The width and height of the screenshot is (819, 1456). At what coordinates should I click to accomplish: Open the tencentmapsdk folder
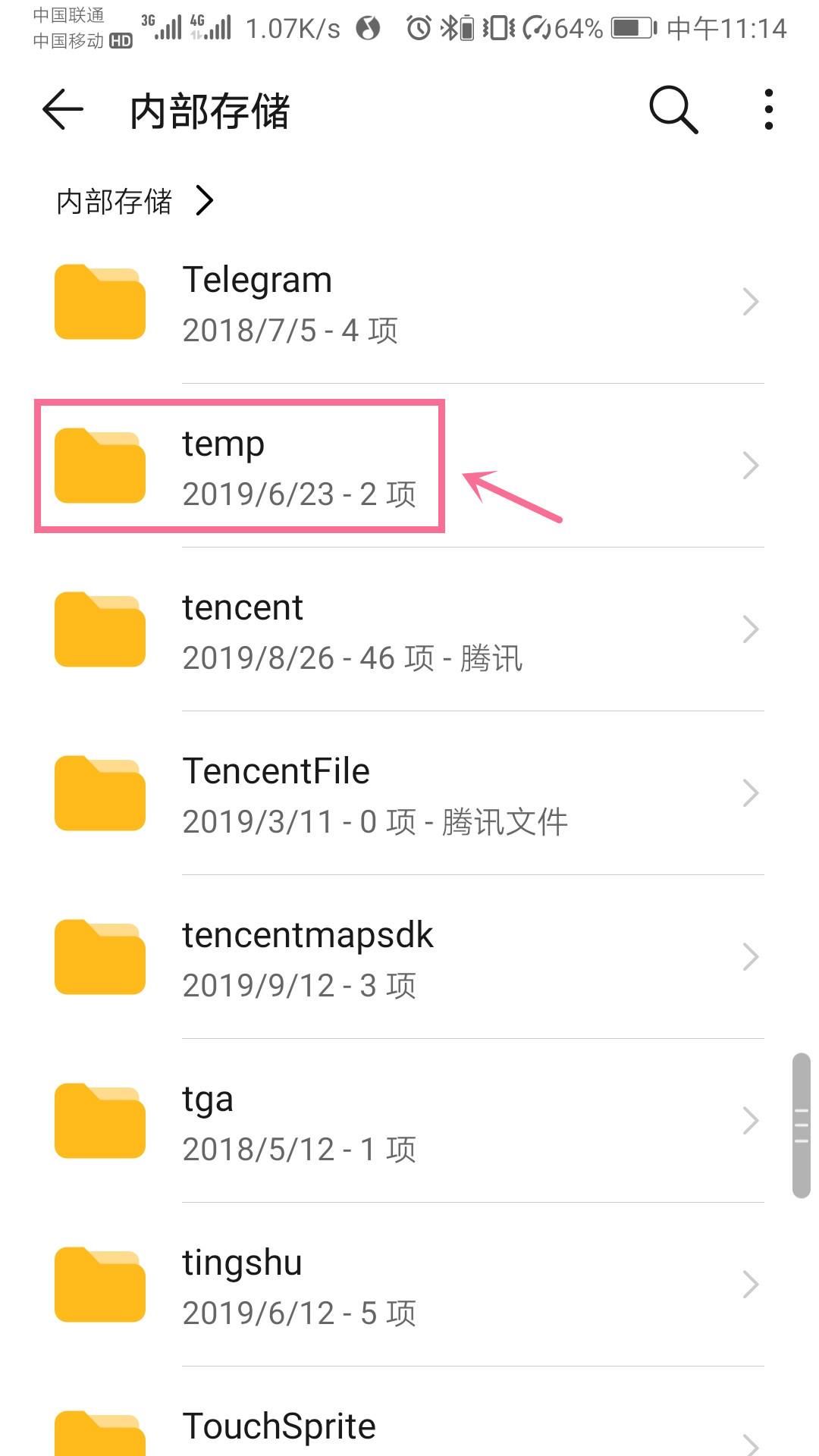click(x=379, y=956)
